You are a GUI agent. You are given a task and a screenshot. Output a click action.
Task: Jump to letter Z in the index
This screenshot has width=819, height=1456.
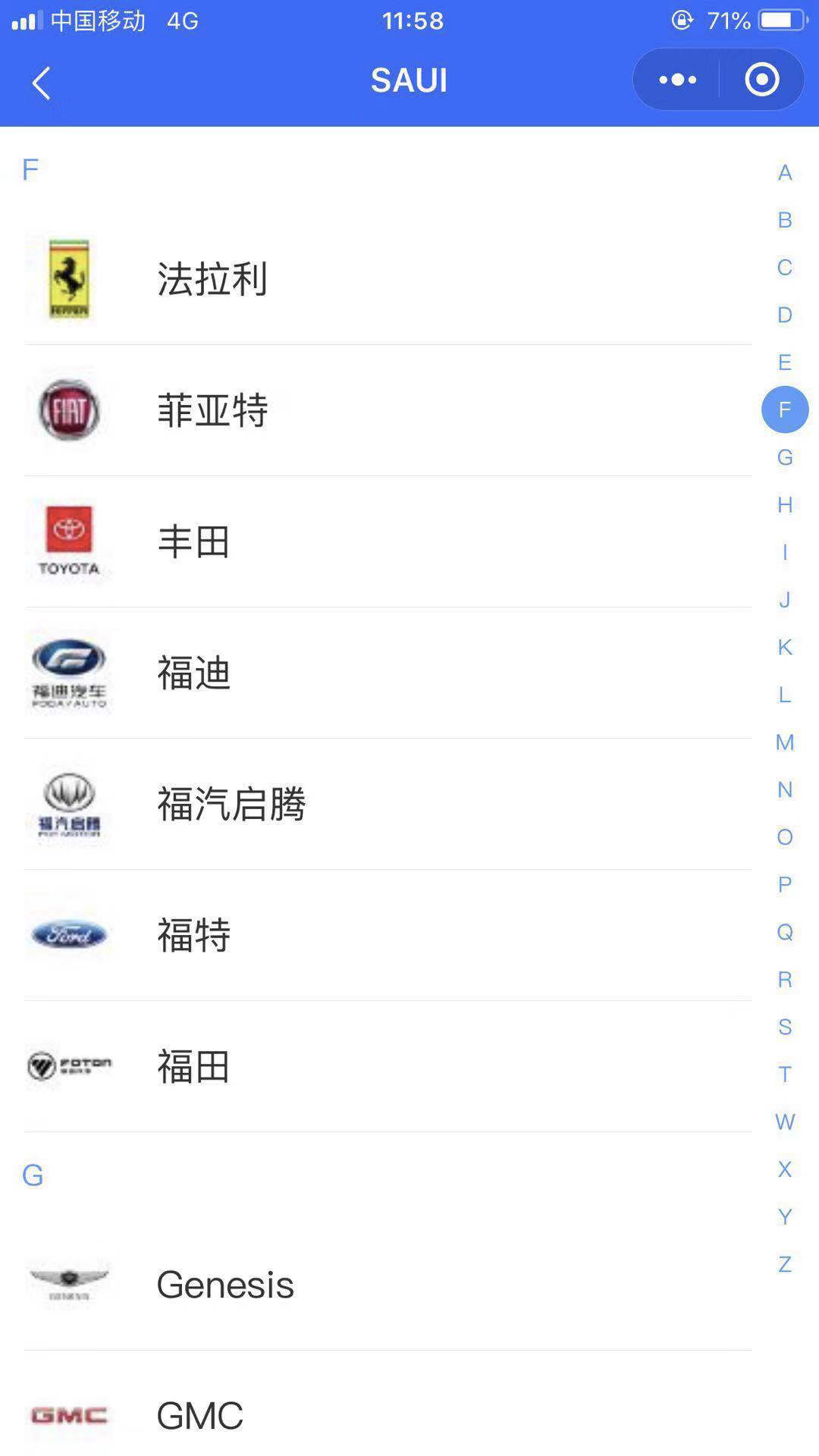(785, 1264)
